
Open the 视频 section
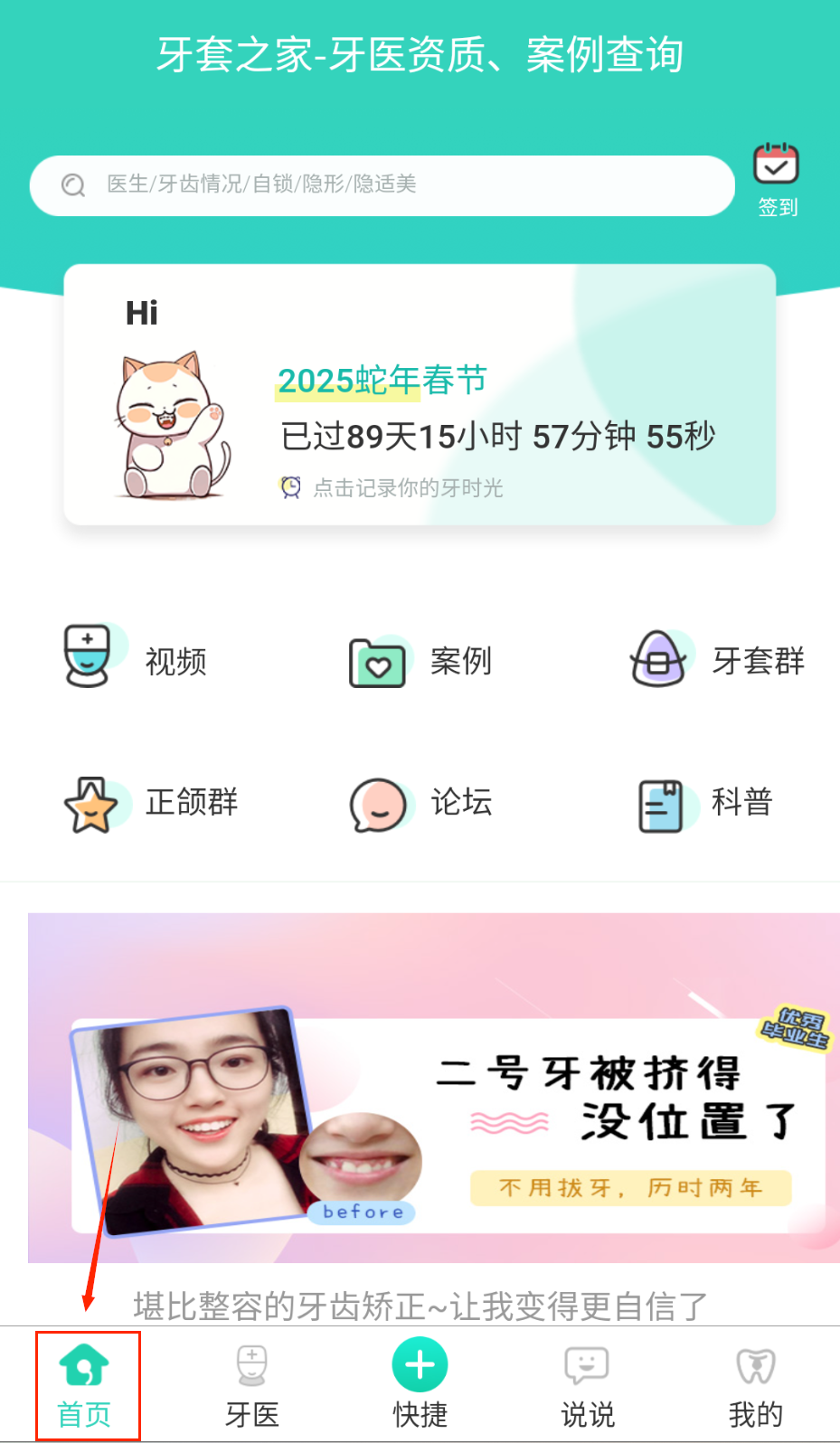136,659
